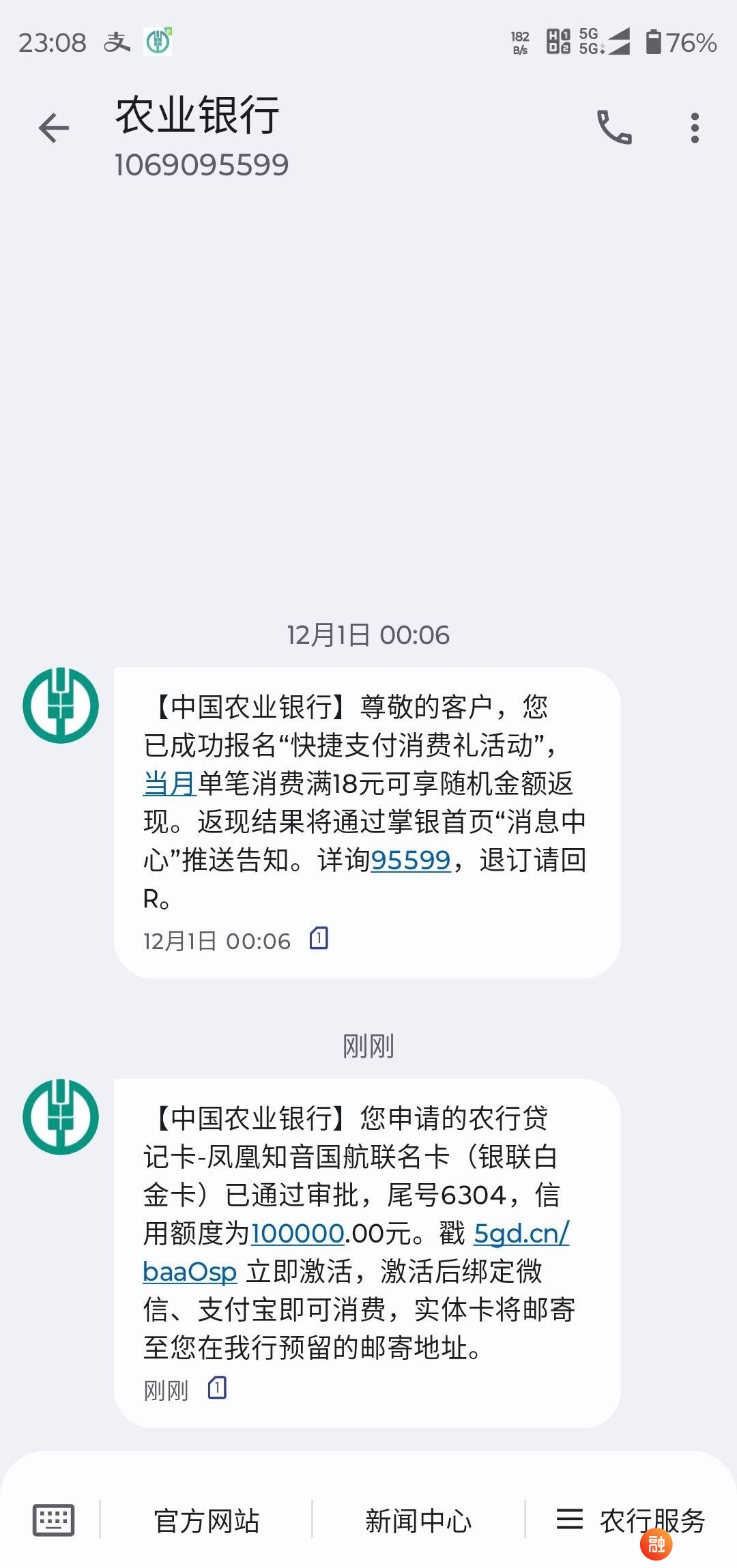
Task: Open the three-dot overflow menu
Action: [x=695, y=128]
